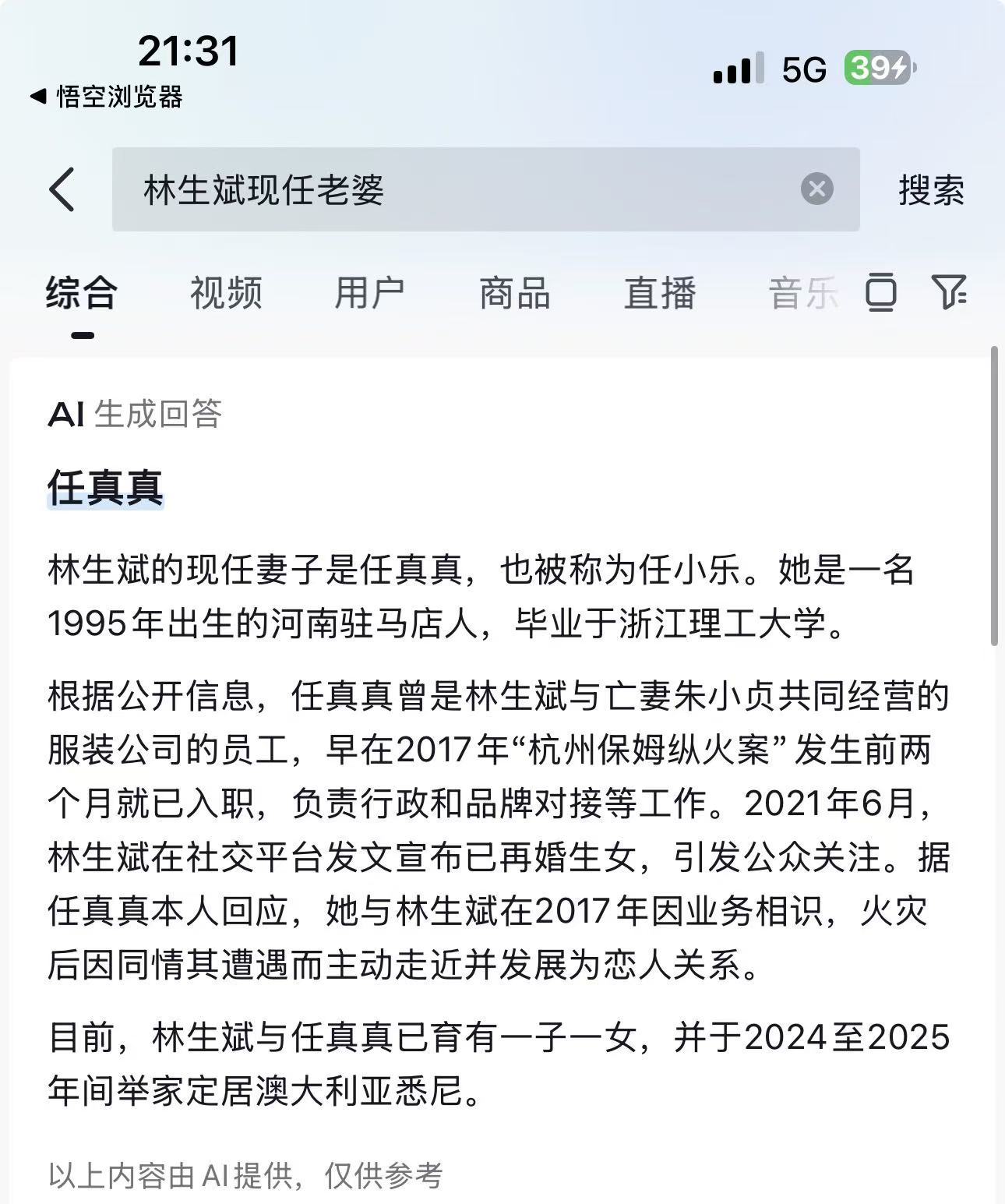The height and width of the screenshot is (1204, 1005).
Task: Clear the search query text
Action: pyautogui.click(x=816, y=189)
